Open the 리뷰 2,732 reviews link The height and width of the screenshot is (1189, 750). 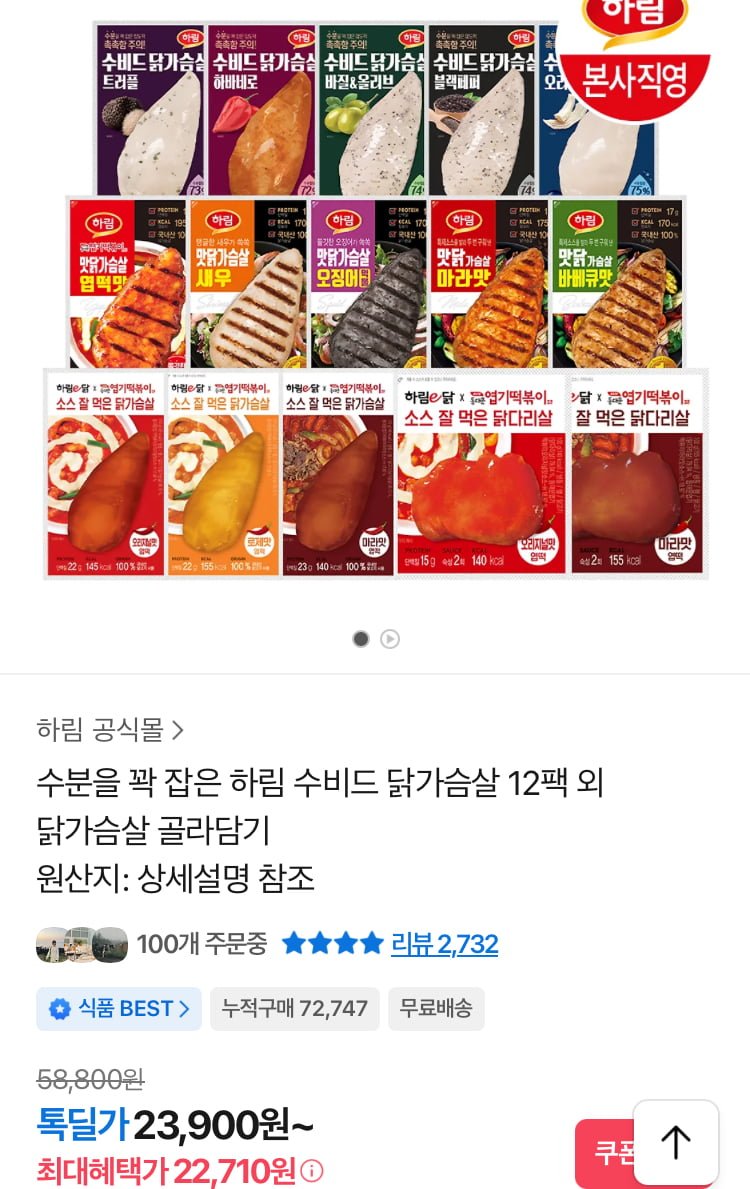click(x=444, y=944)
